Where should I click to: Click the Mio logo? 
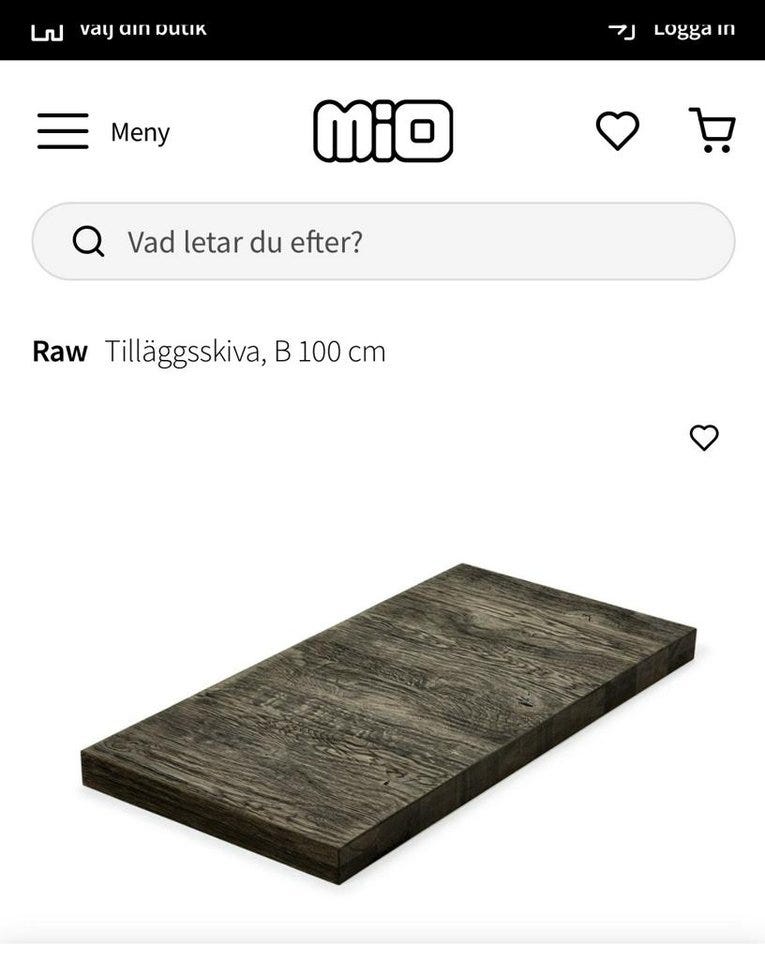(x=381, y=132)
